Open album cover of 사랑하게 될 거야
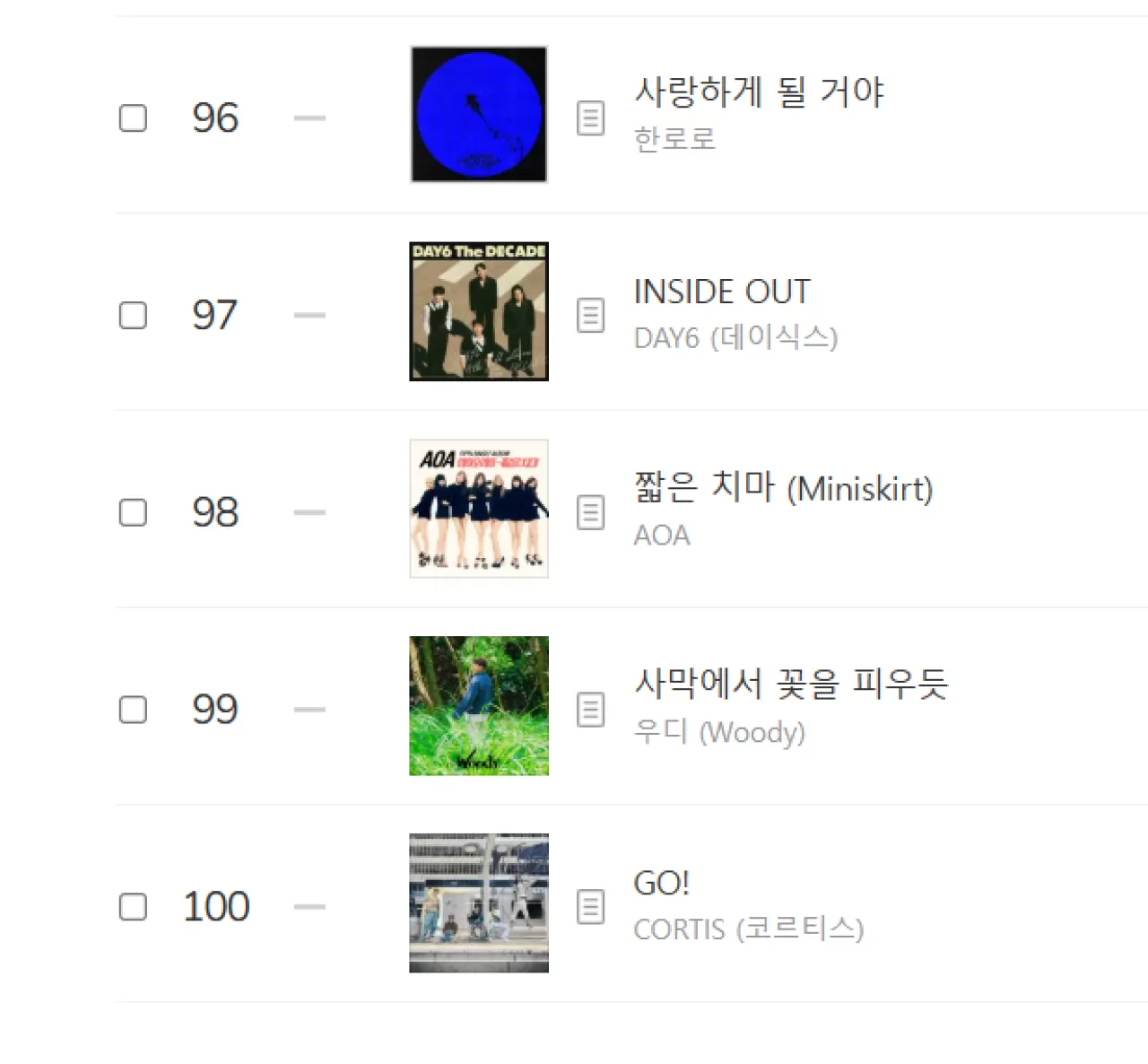1148x1064 pixels. pyautogui.click(x=479, y=115)
